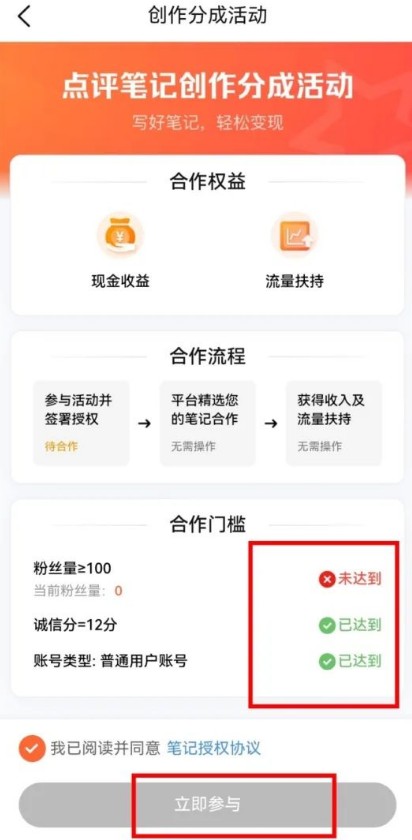Go back using the top-left arrow

(x=24, y=17)
